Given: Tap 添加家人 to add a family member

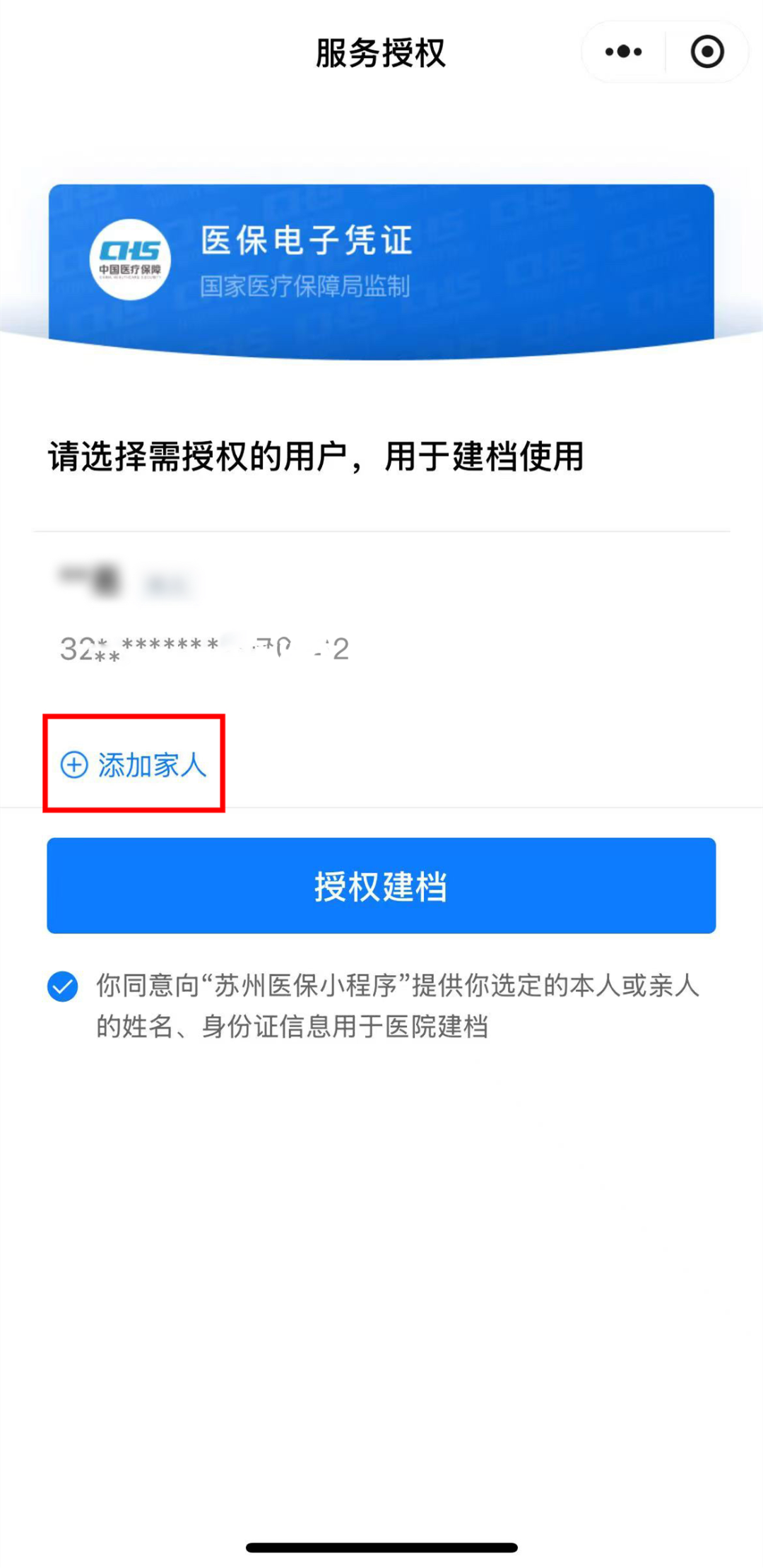Looking at the screenshot, I should [134, 765].
